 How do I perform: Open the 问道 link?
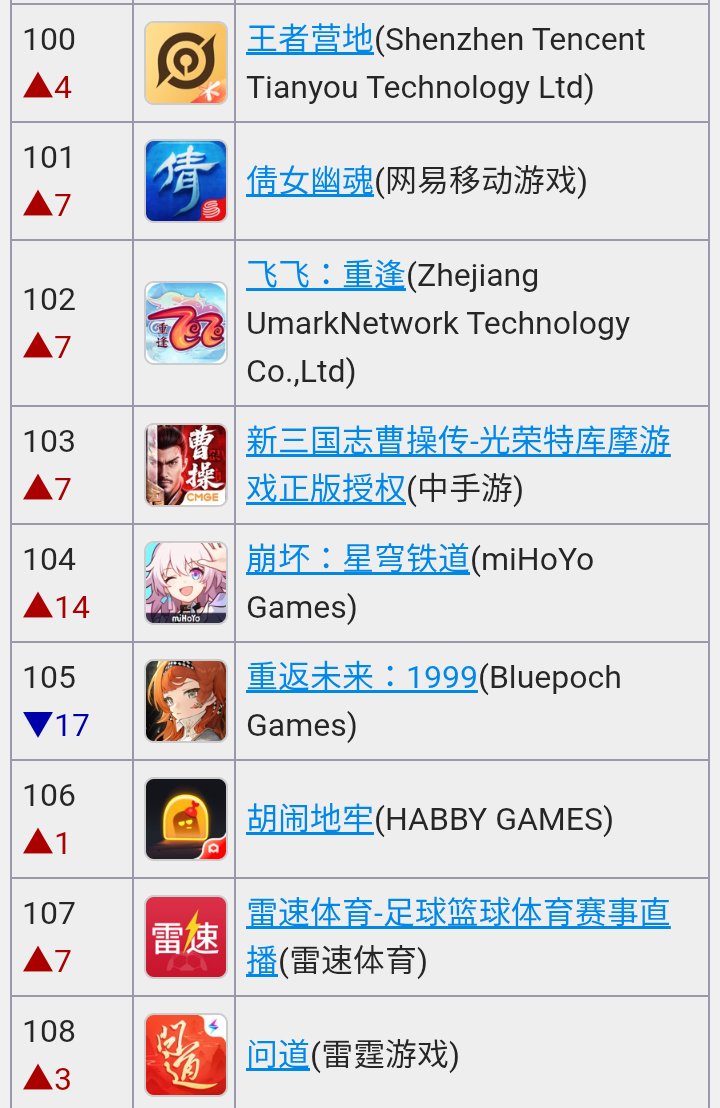pyautogui.click(x=277, y=1055)
